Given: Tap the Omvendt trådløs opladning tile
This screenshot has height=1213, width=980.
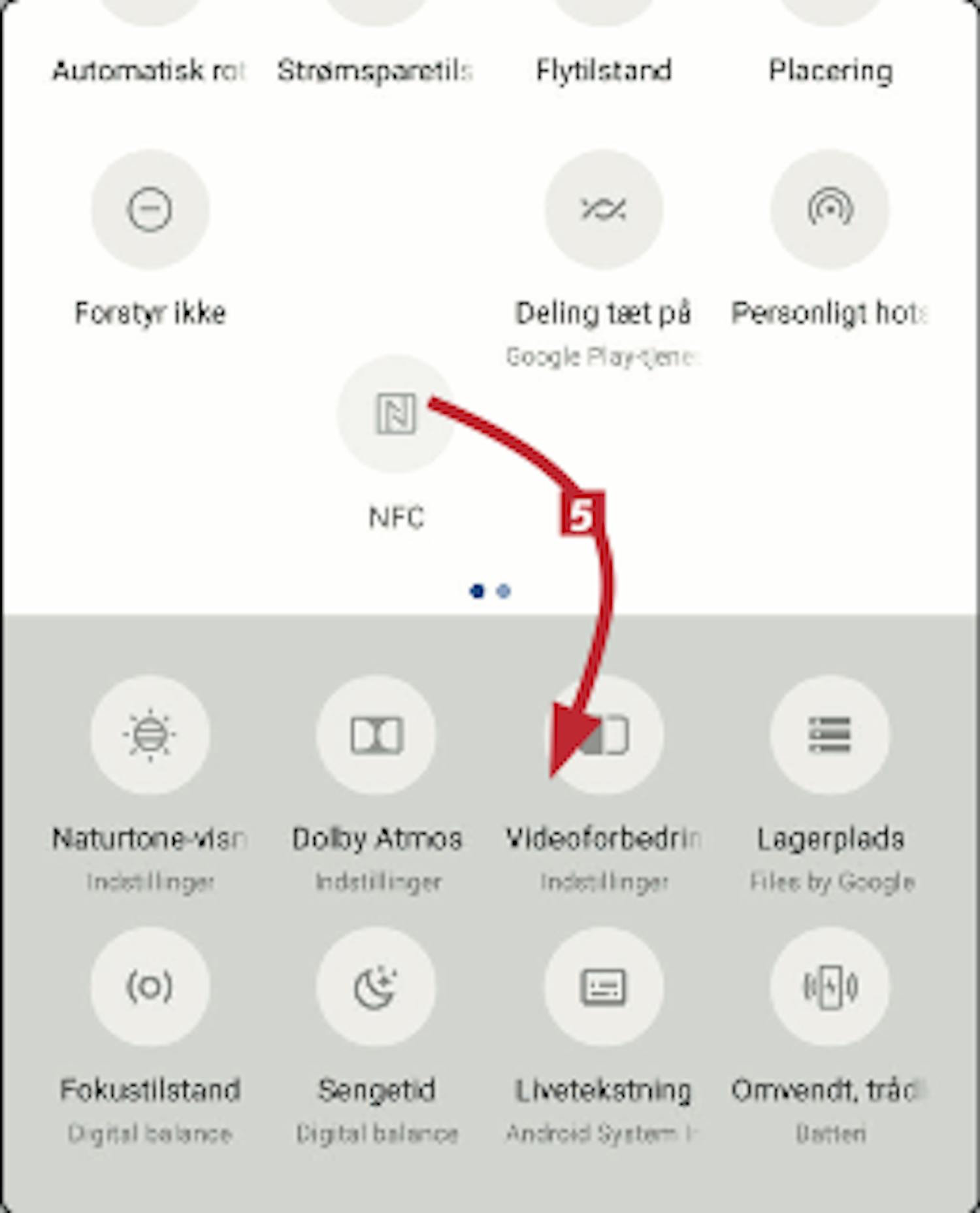Looking at the screenshot, I should click(x=830, y=986).
